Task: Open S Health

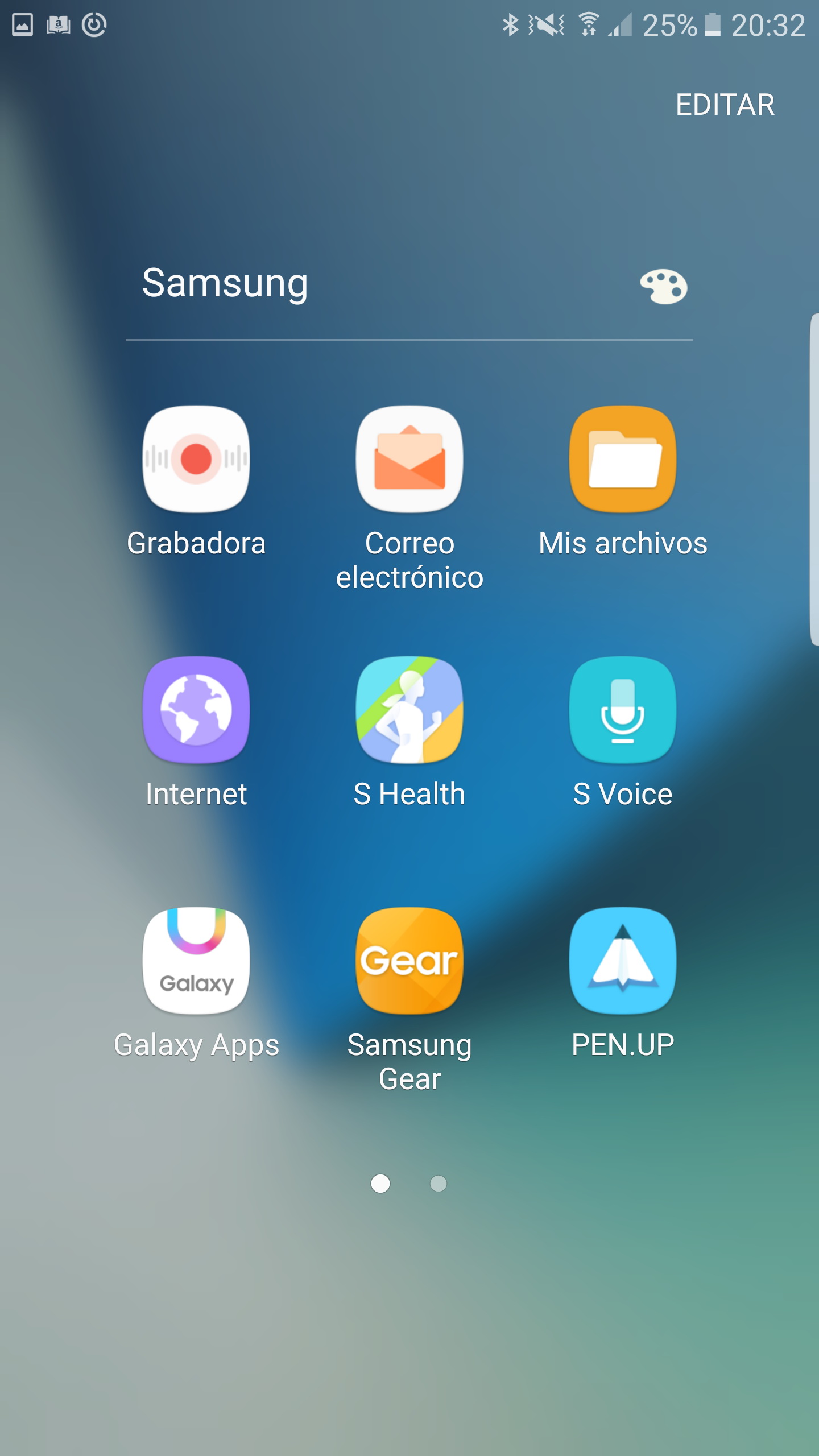Action: coord(409,710)
